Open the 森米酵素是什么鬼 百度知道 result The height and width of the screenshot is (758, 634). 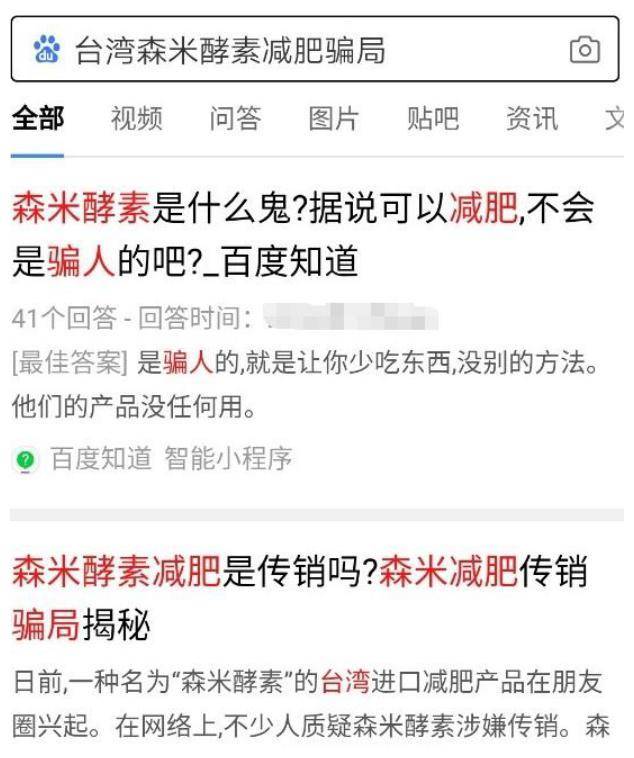300,235
